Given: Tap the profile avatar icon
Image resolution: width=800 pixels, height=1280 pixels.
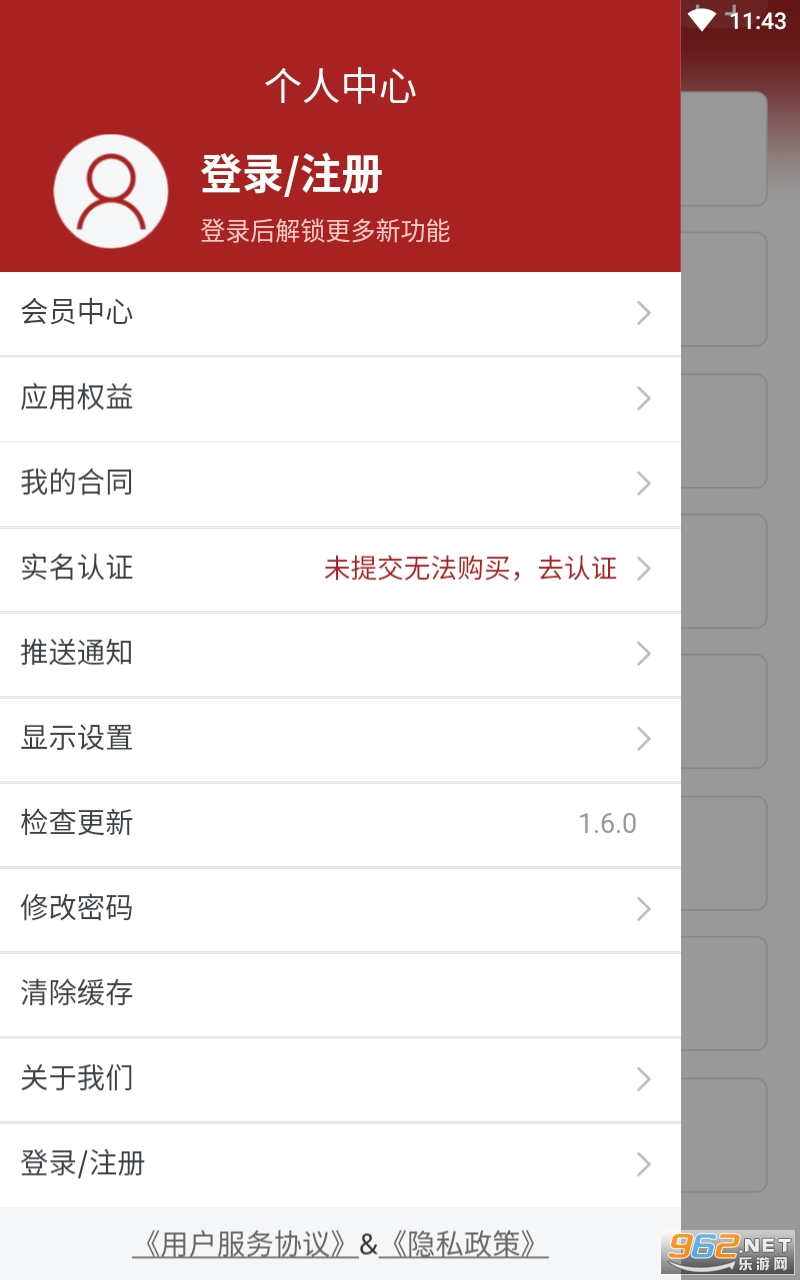Looking at the screenshot, I should click(x=110, y=191).
